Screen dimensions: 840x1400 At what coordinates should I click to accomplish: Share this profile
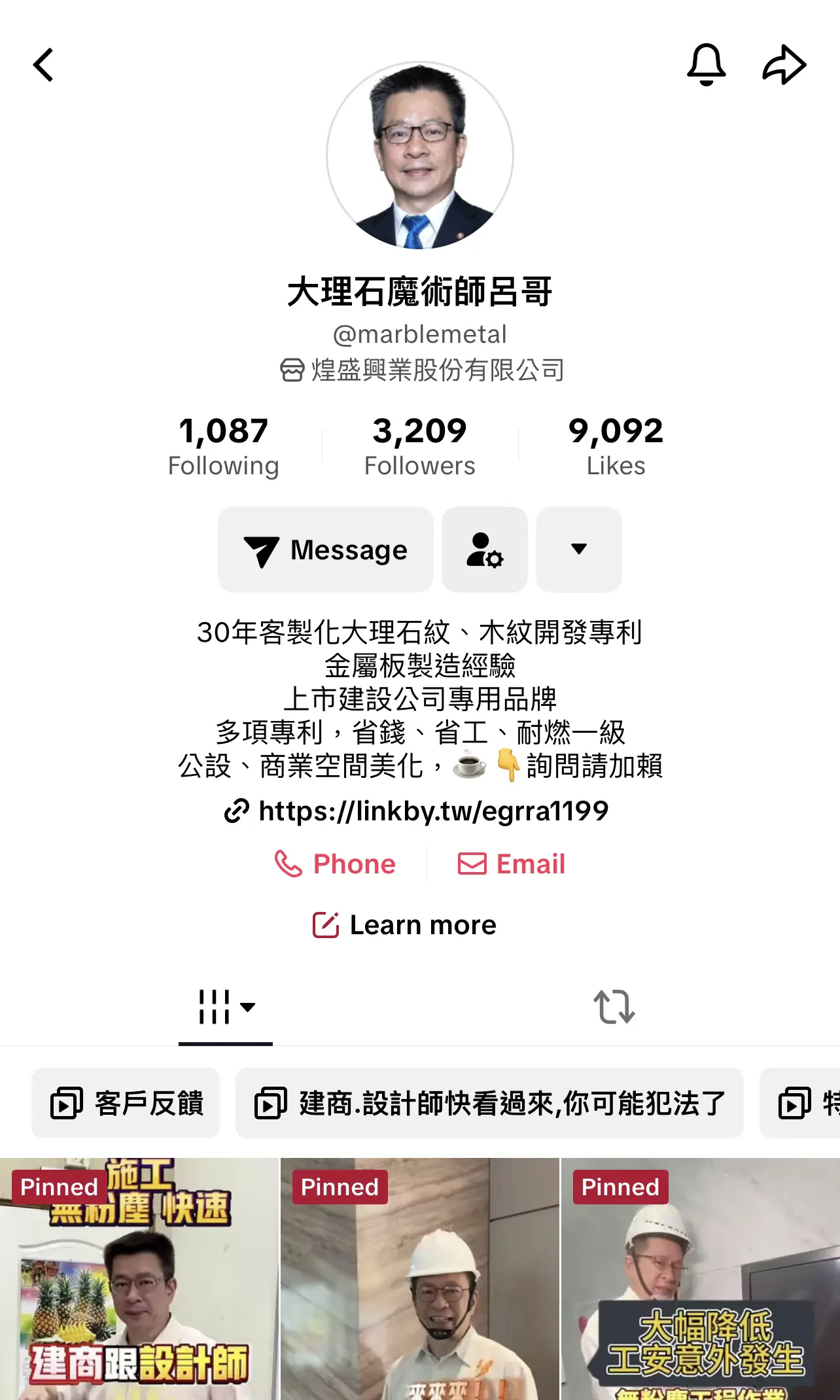coord(784,65)
